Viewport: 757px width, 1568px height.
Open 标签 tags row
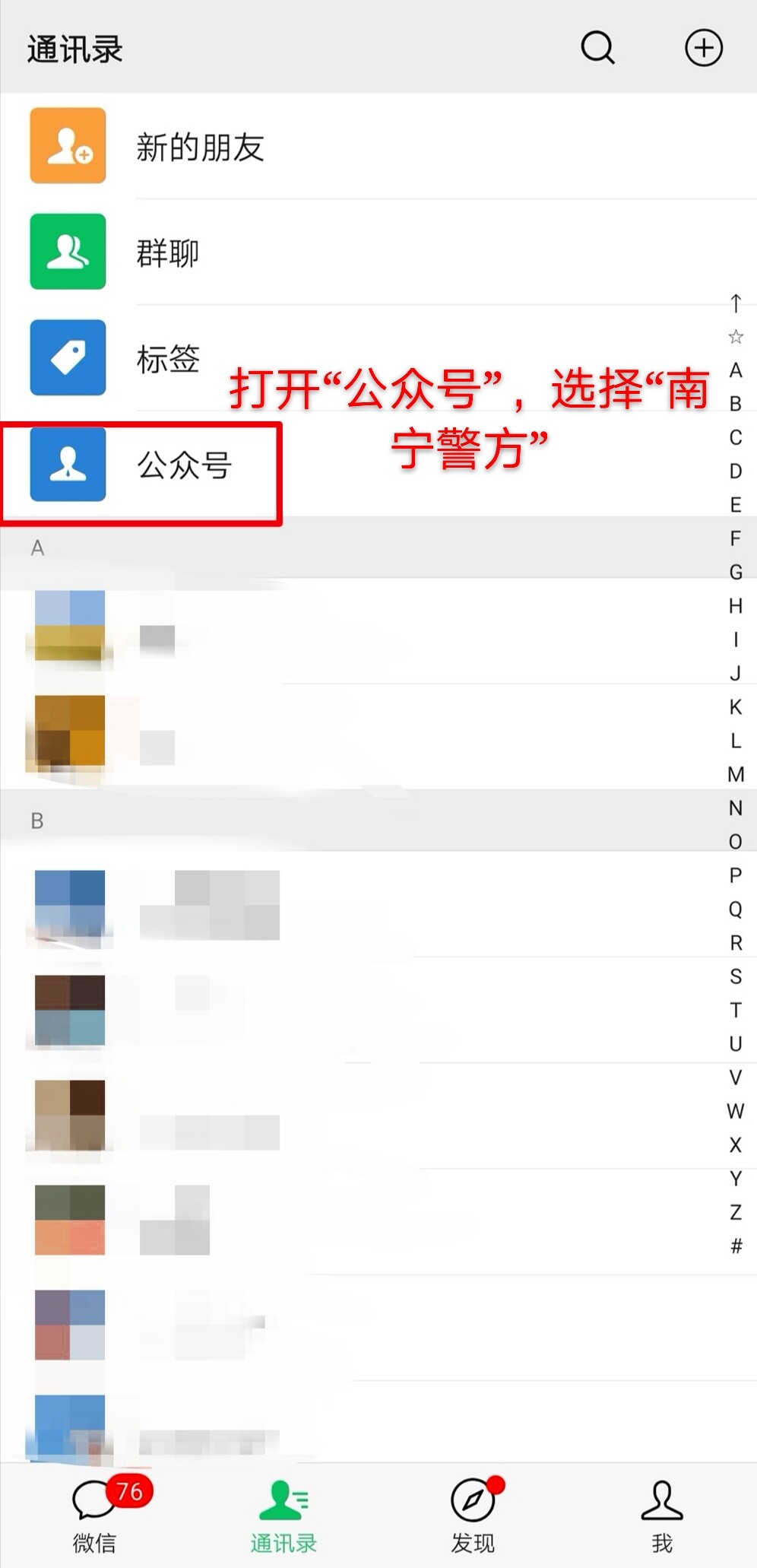[x=167, y=358]
